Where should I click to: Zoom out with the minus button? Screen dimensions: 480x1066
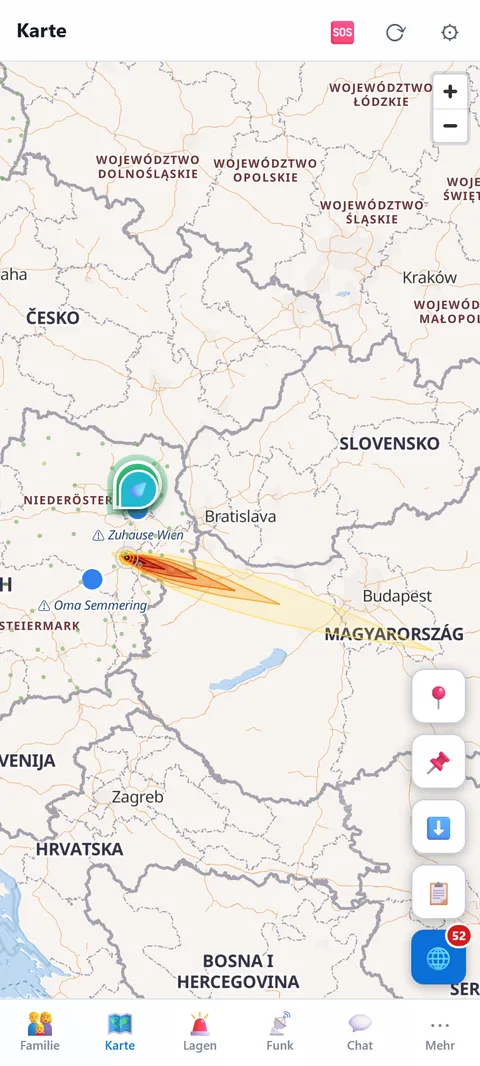450,126
